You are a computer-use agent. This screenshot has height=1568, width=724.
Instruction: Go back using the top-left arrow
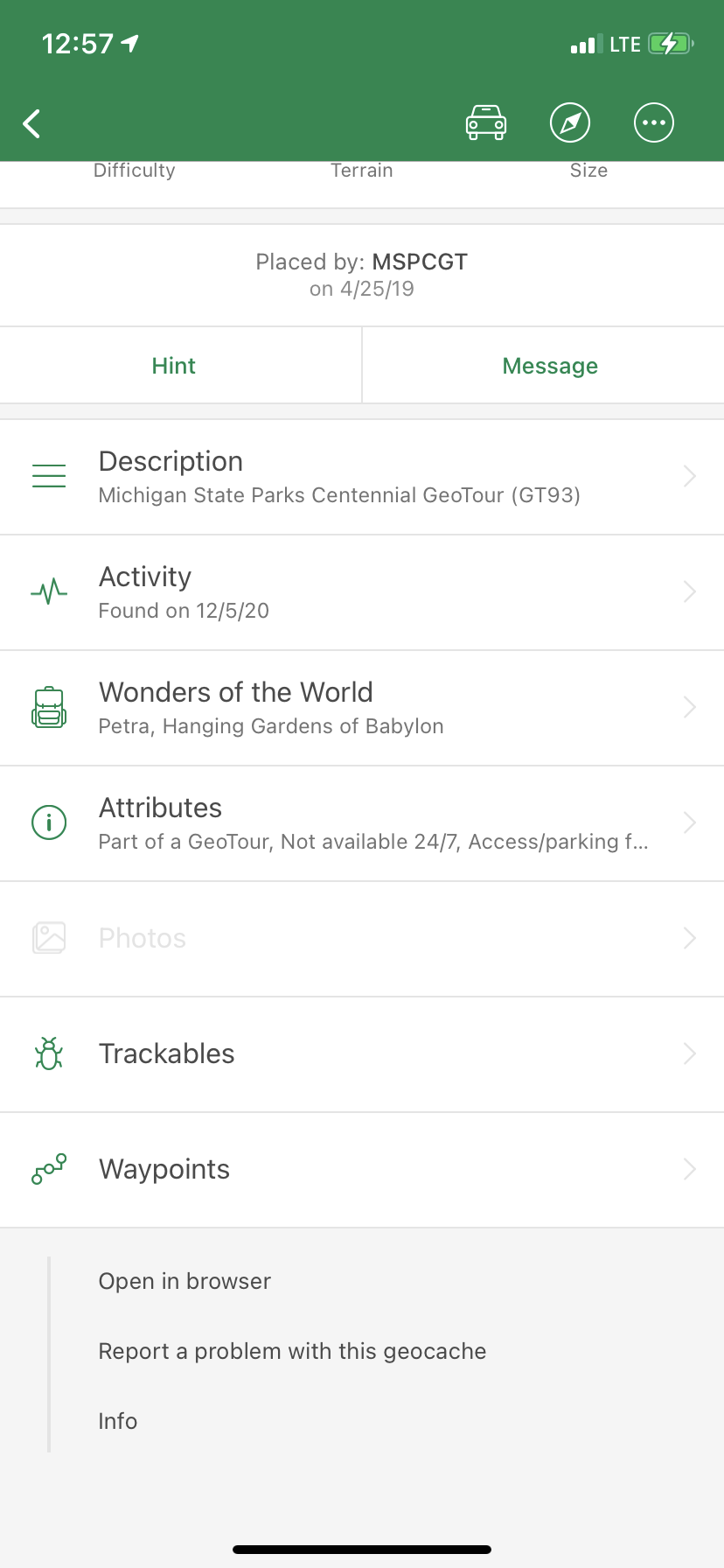[x=32, y=123]
